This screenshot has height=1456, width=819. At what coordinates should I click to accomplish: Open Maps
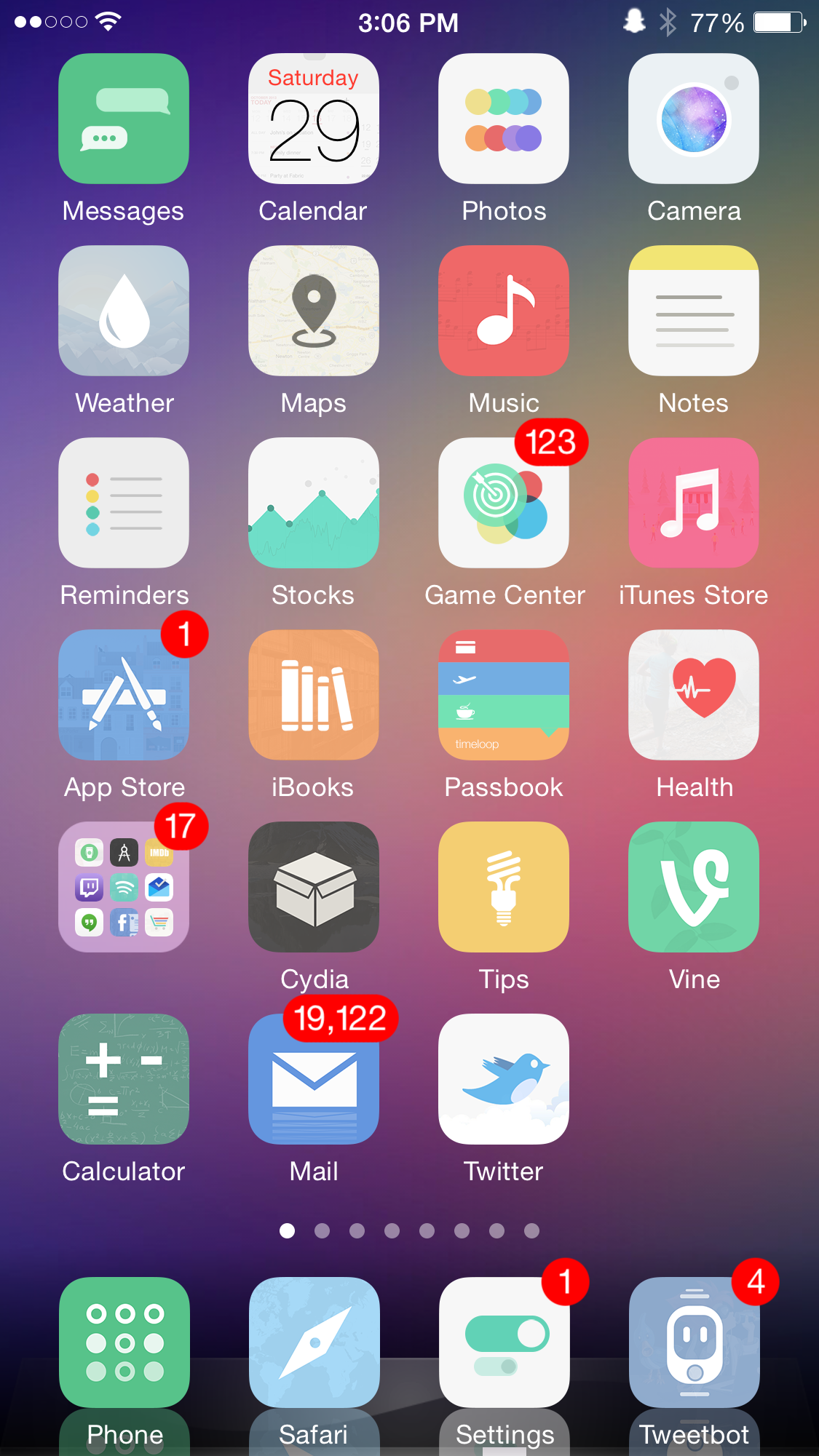tap(314, 311)
